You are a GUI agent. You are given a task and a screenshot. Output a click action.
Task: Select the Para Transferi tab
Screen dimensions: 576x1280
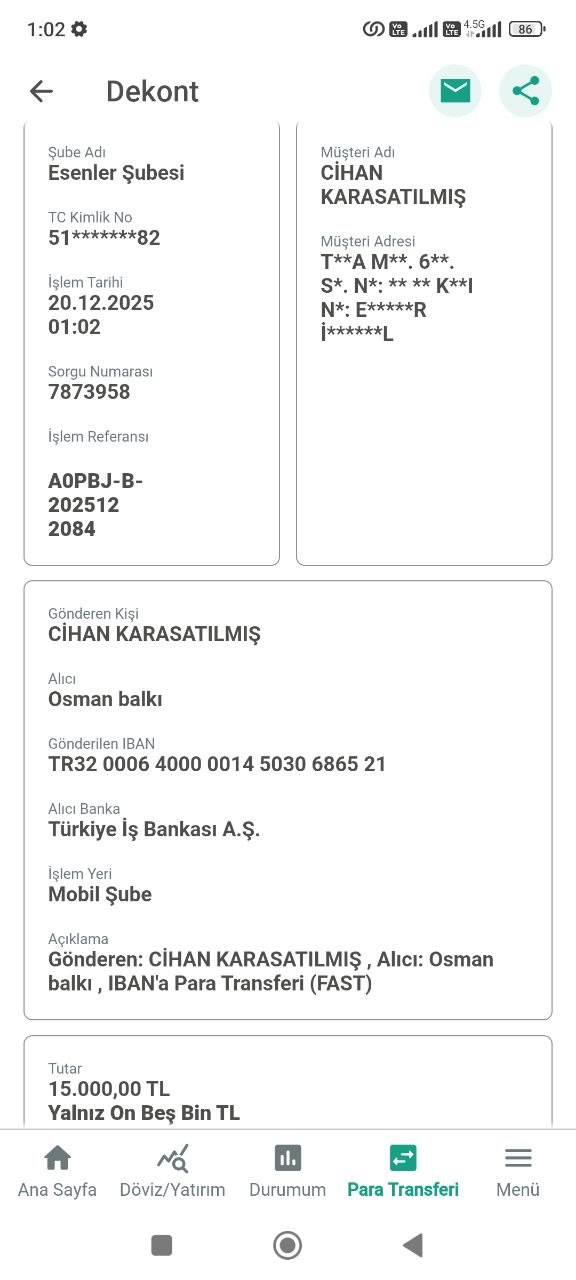click(x=403, y=1172)
